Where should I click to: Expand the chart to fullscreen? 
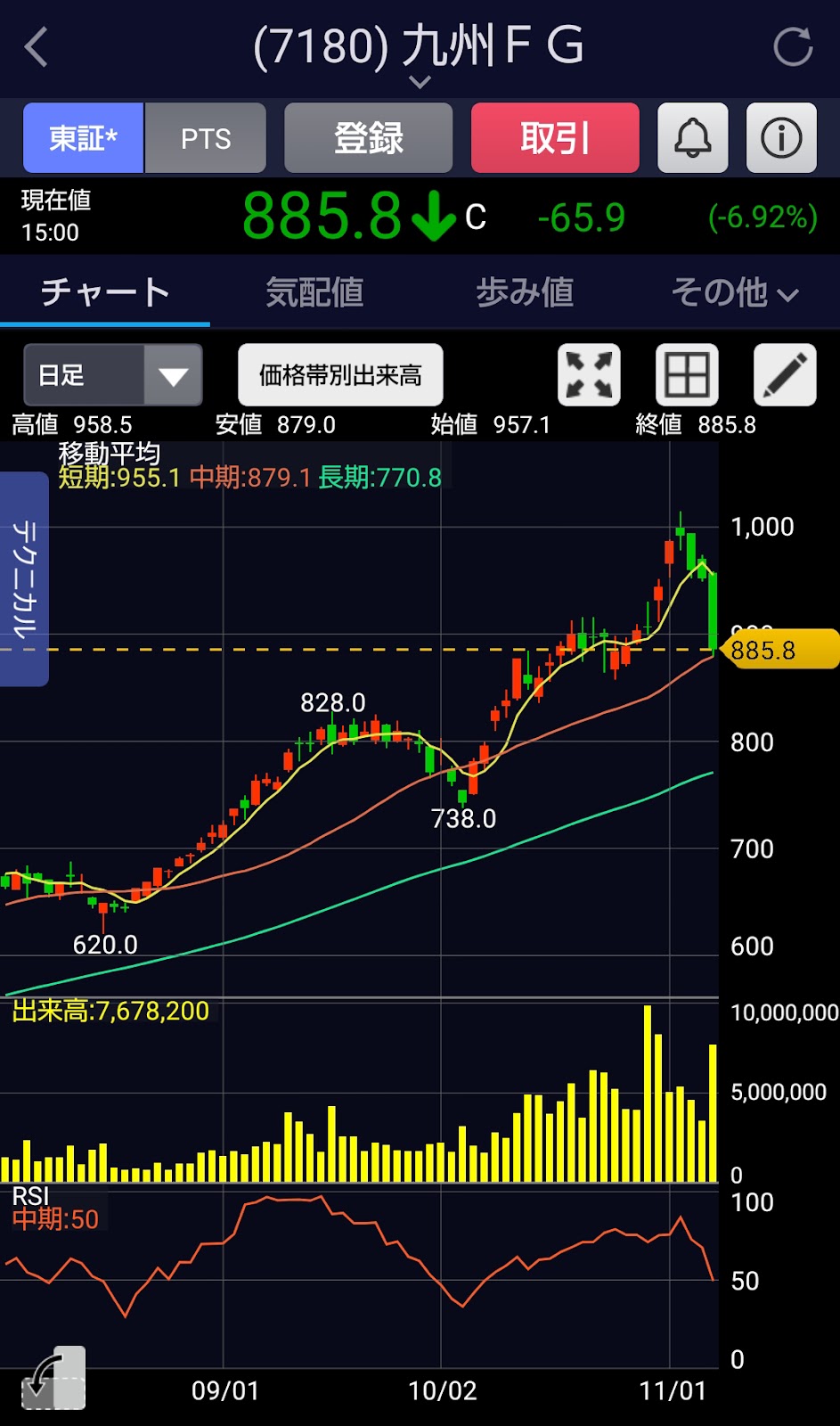click(589, 375)
